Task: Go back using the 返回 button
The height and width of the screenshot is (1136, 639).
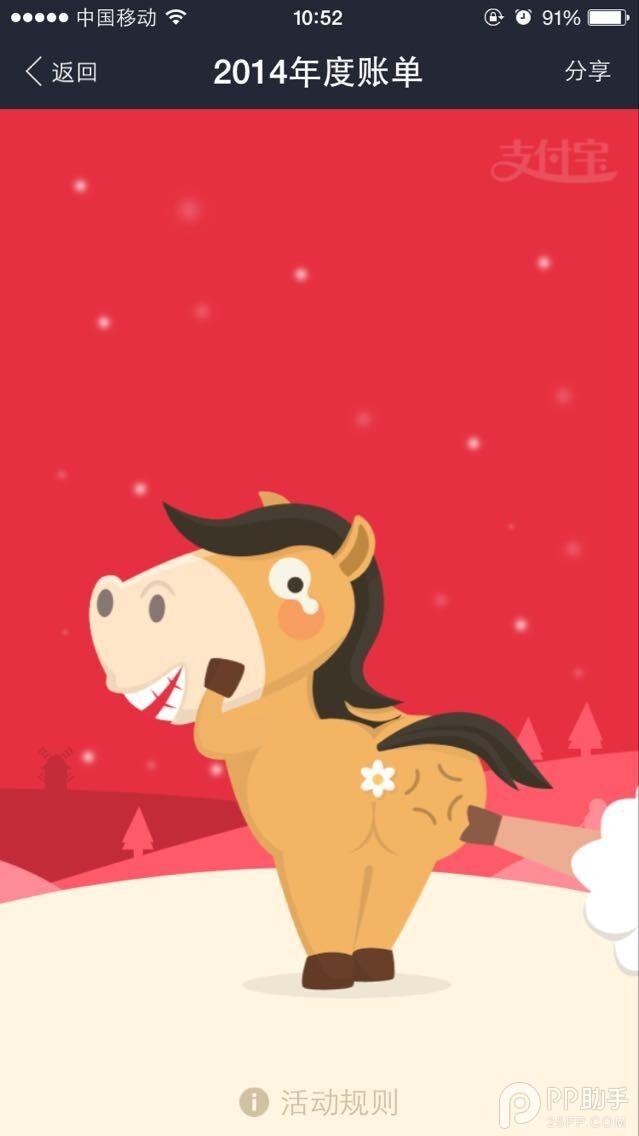Action: pos(62,72)
